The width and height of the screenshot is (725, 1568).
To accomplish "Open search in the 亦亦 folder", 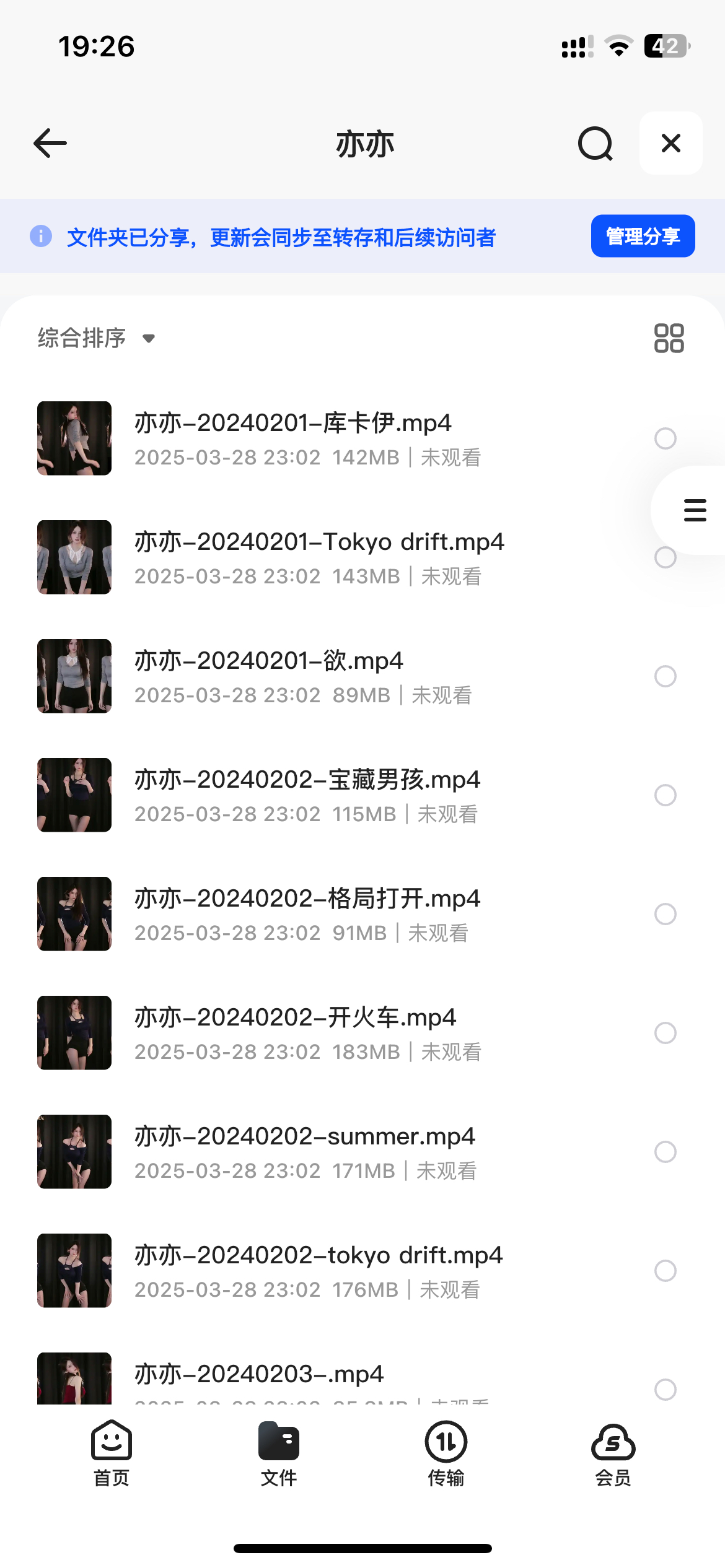I will [x=595, y=144].
